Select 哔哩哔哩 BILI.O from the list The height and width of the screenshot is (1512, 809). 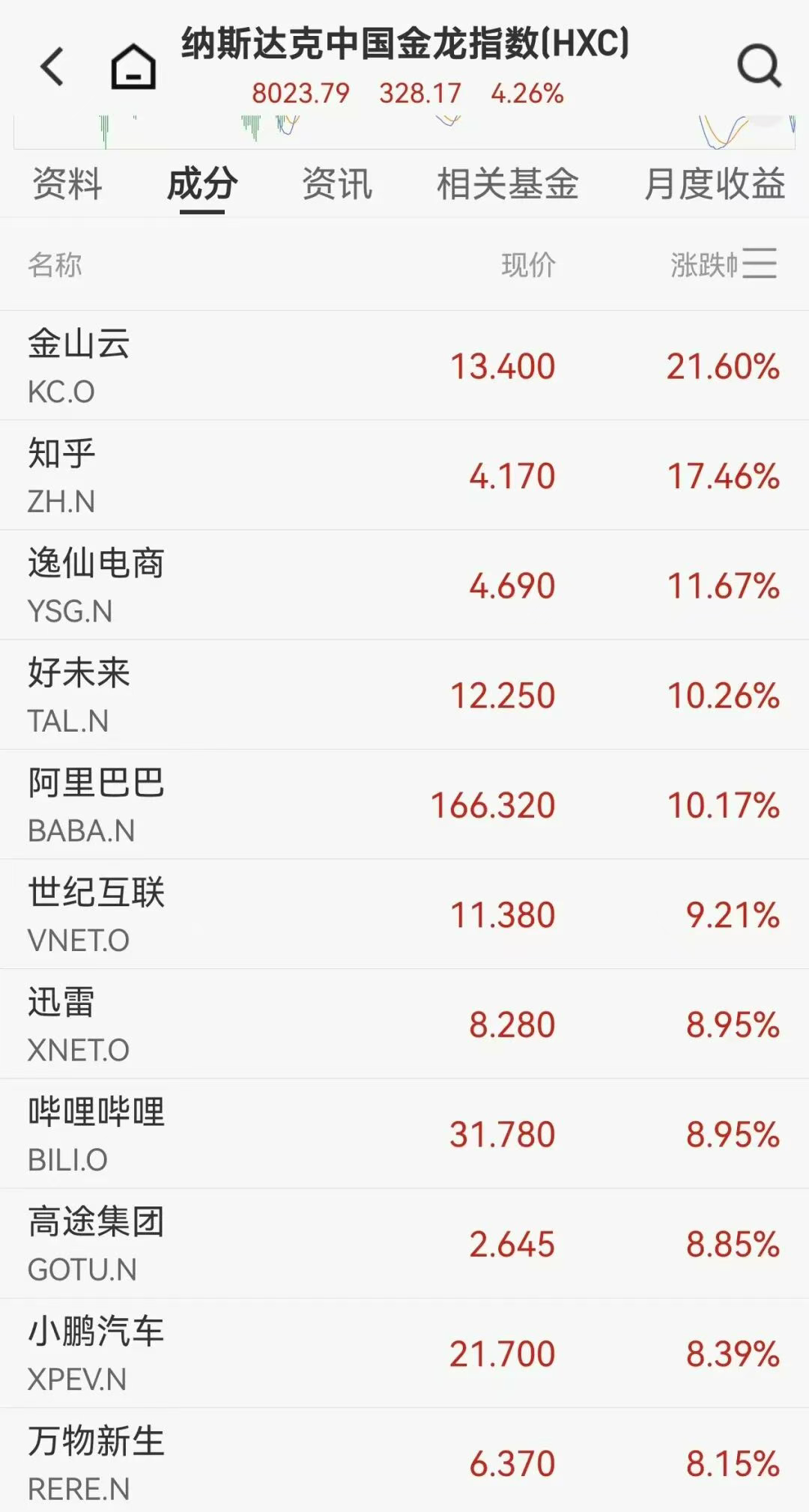point(404,1134)
